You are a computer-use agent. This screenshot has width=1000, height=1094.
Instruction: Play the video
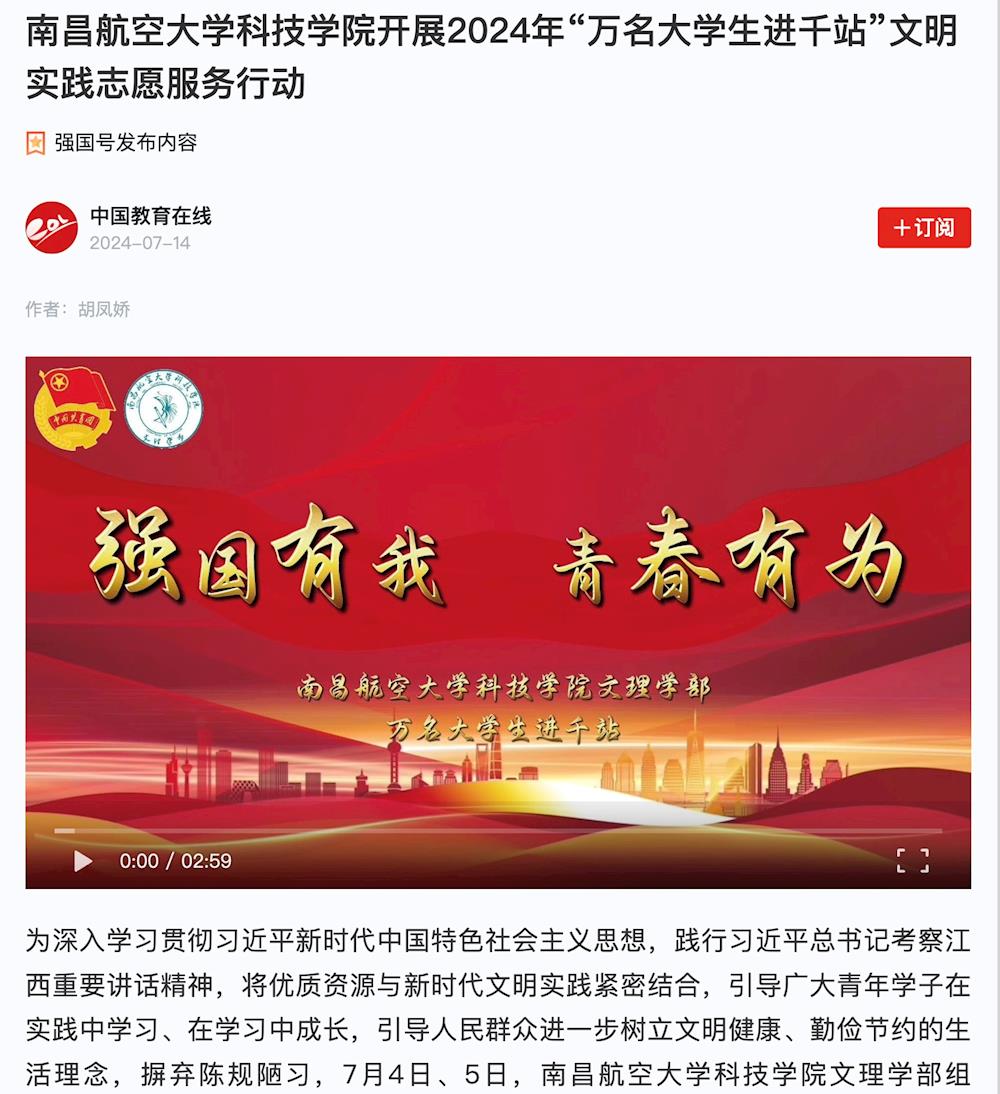(x=83, y=861)
